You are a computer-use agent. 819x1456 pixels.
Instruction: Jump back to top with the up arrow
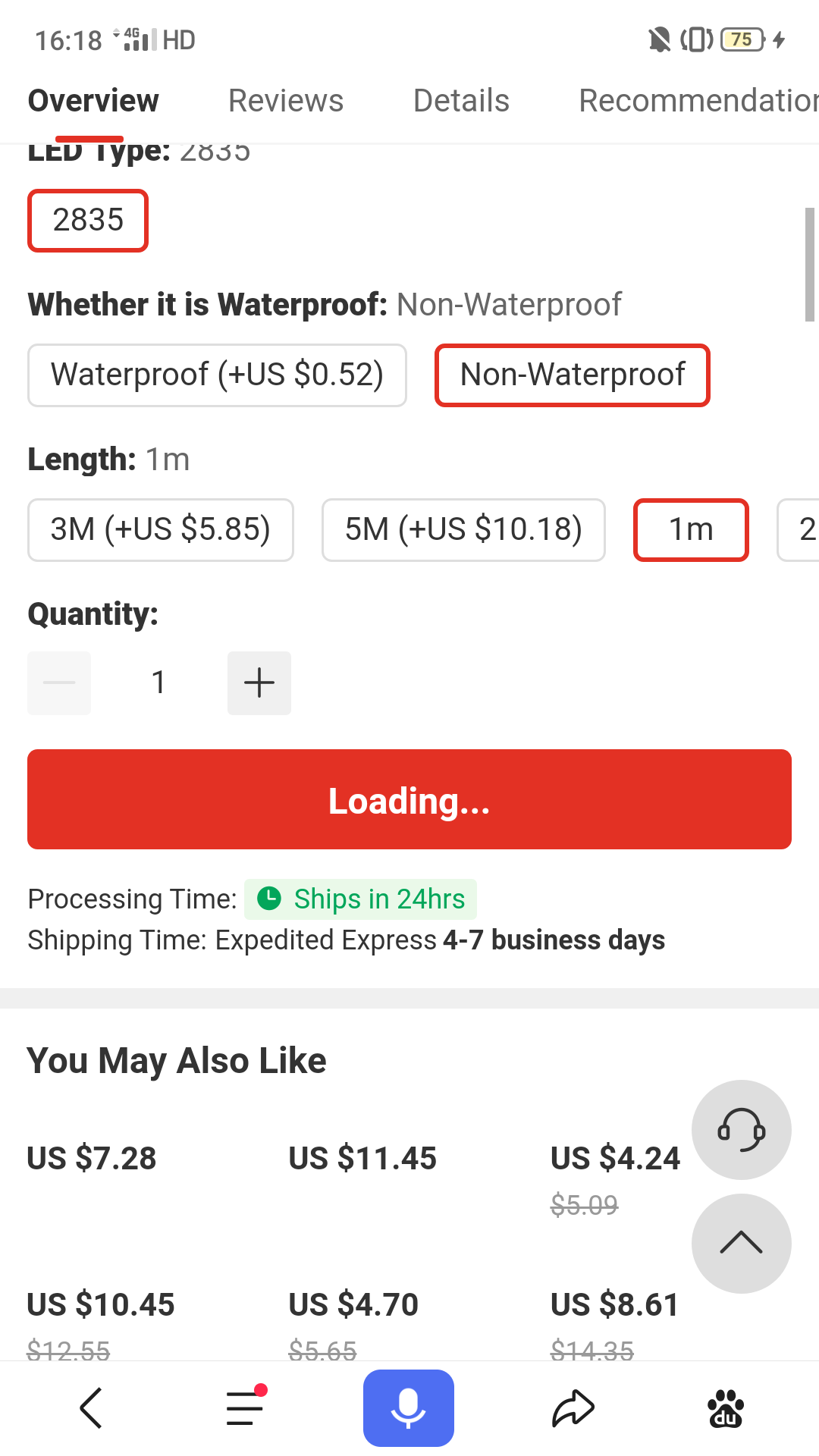click(742, 1244)
